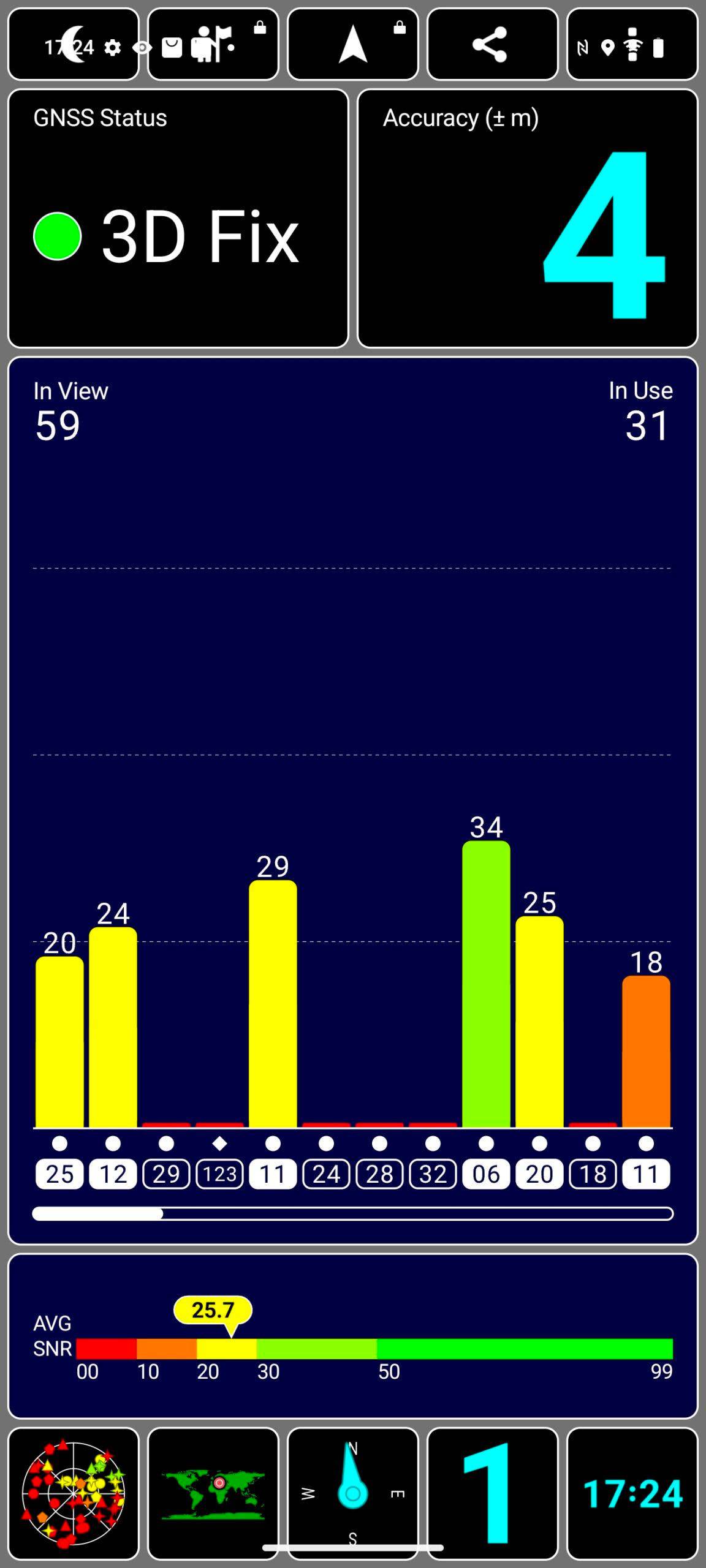Tap the satellite chart scrollbar
The height and width of the screenshot is (1568, 706).
click(x=352, y=1213)
